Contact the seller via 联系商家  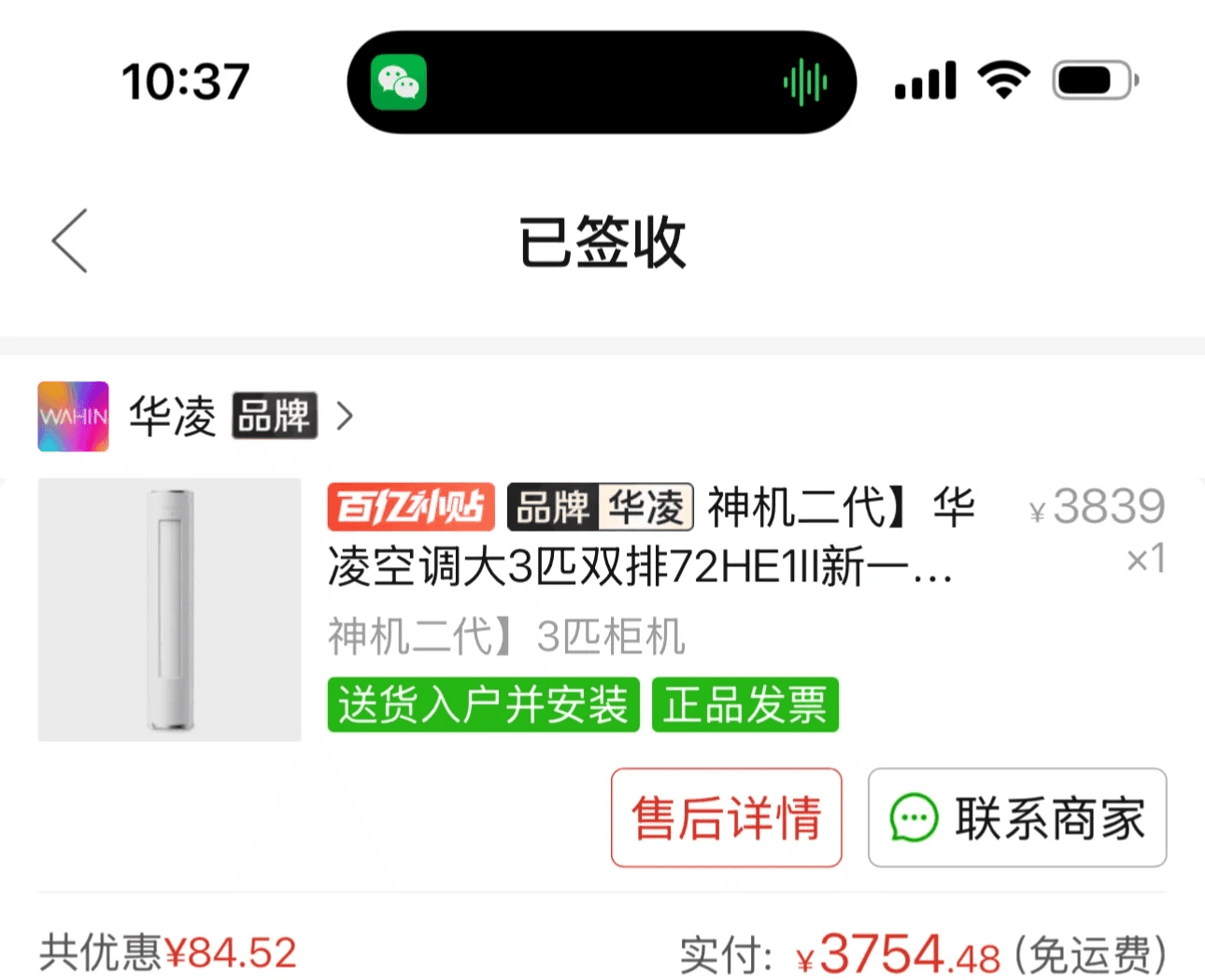point(1016,817)
